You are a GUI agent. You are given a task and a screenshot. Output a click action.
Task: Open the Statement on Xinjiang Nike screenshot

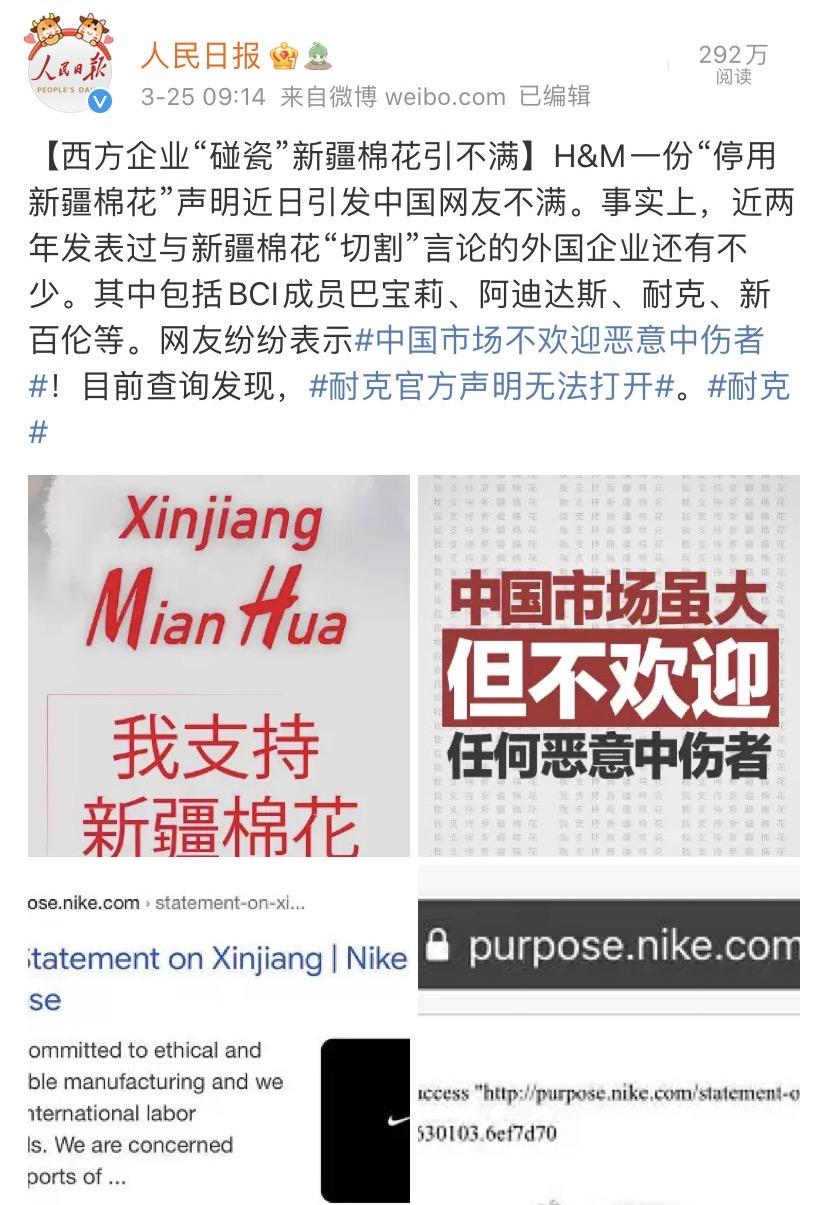[218, 1034]
